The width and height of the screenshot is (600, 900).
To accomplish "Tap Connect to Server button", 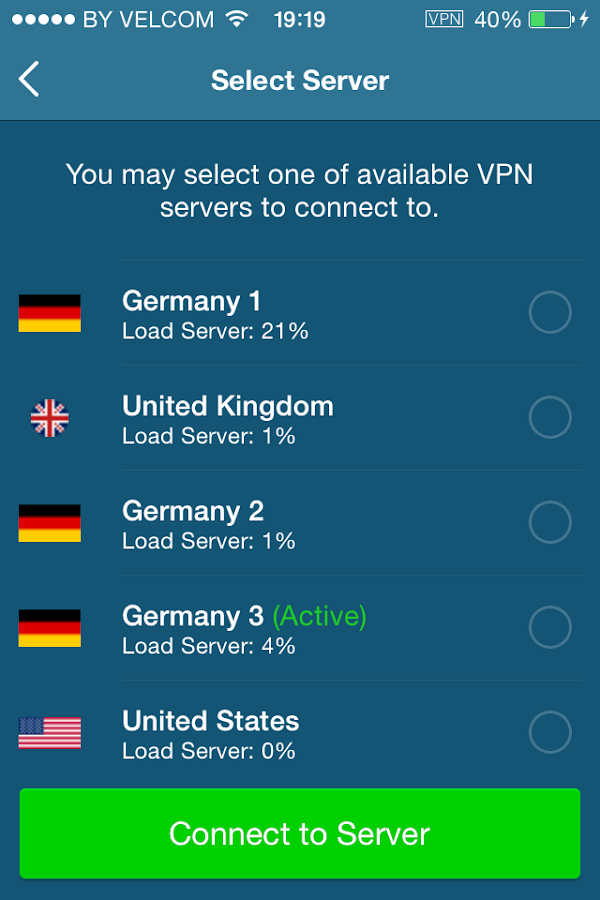I will tap(300, 834).
